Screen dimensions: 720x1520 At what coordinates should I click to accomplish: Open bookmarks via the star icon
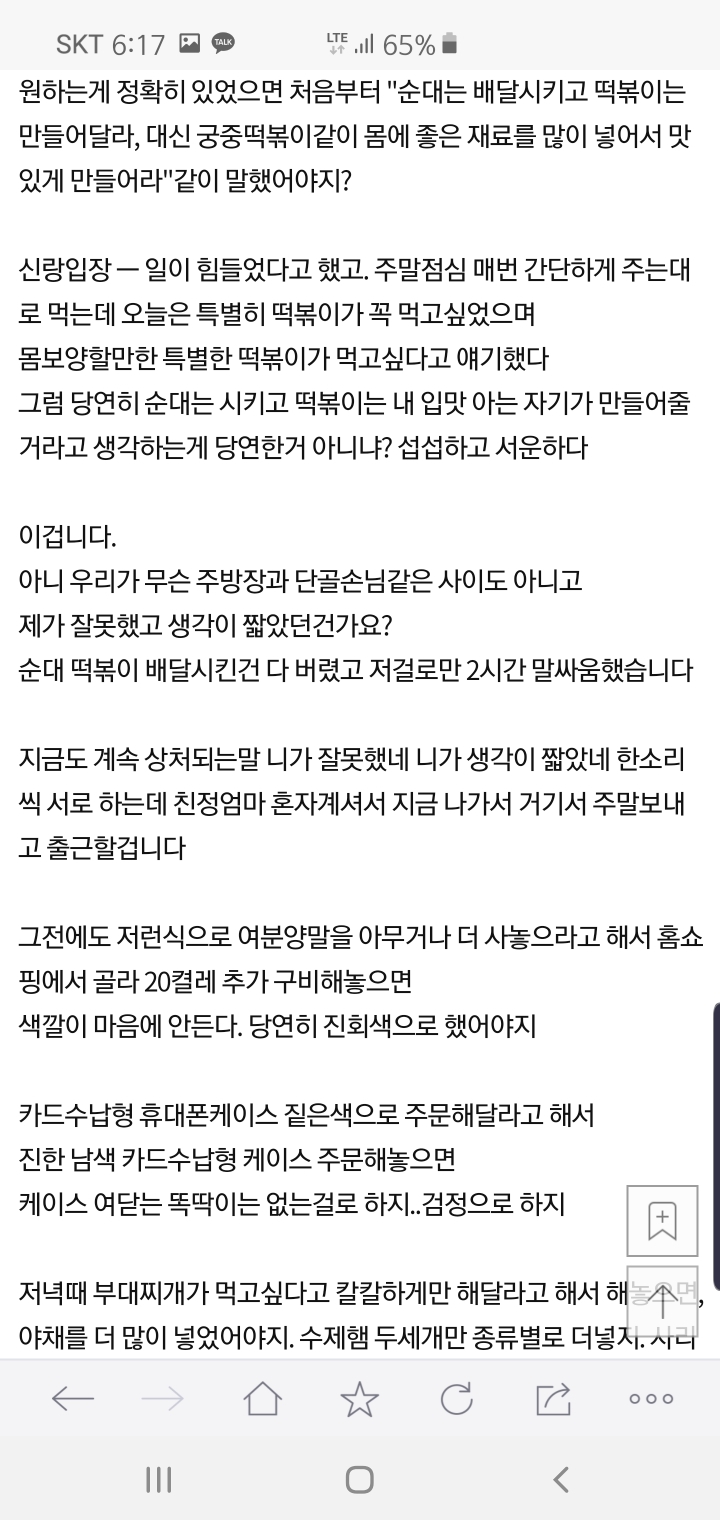(359, 1399)
